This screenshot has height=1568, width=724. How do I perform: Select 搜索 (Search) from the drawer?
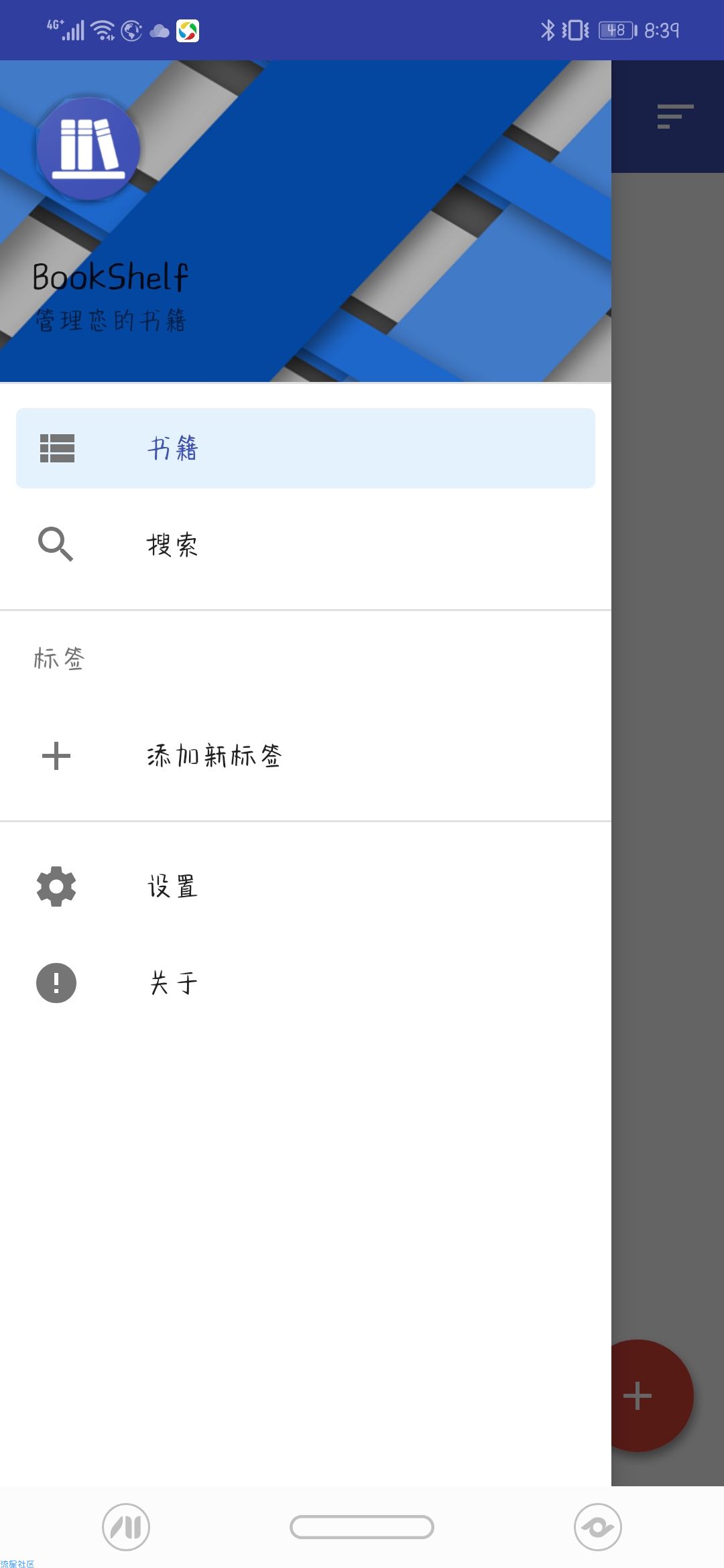click(305, 544)
